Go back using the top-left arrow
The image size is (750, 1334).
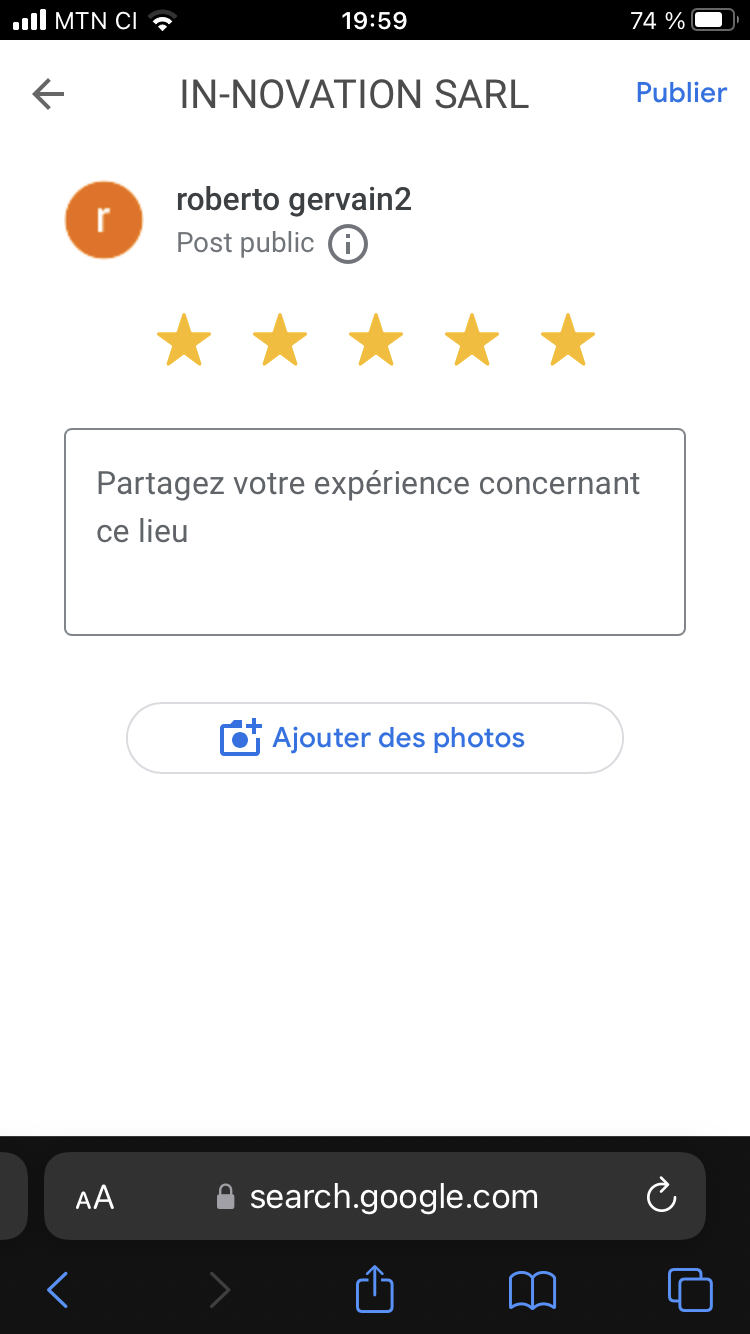48,94
